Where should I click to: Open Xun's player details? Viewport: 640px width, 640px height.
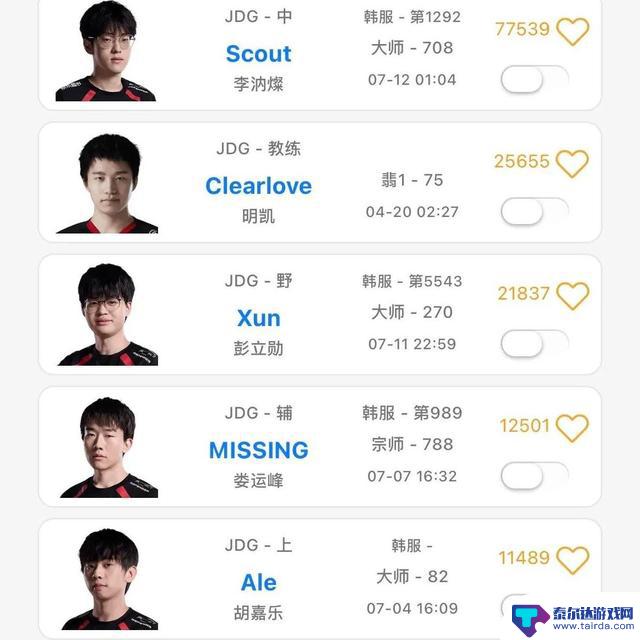258,318
